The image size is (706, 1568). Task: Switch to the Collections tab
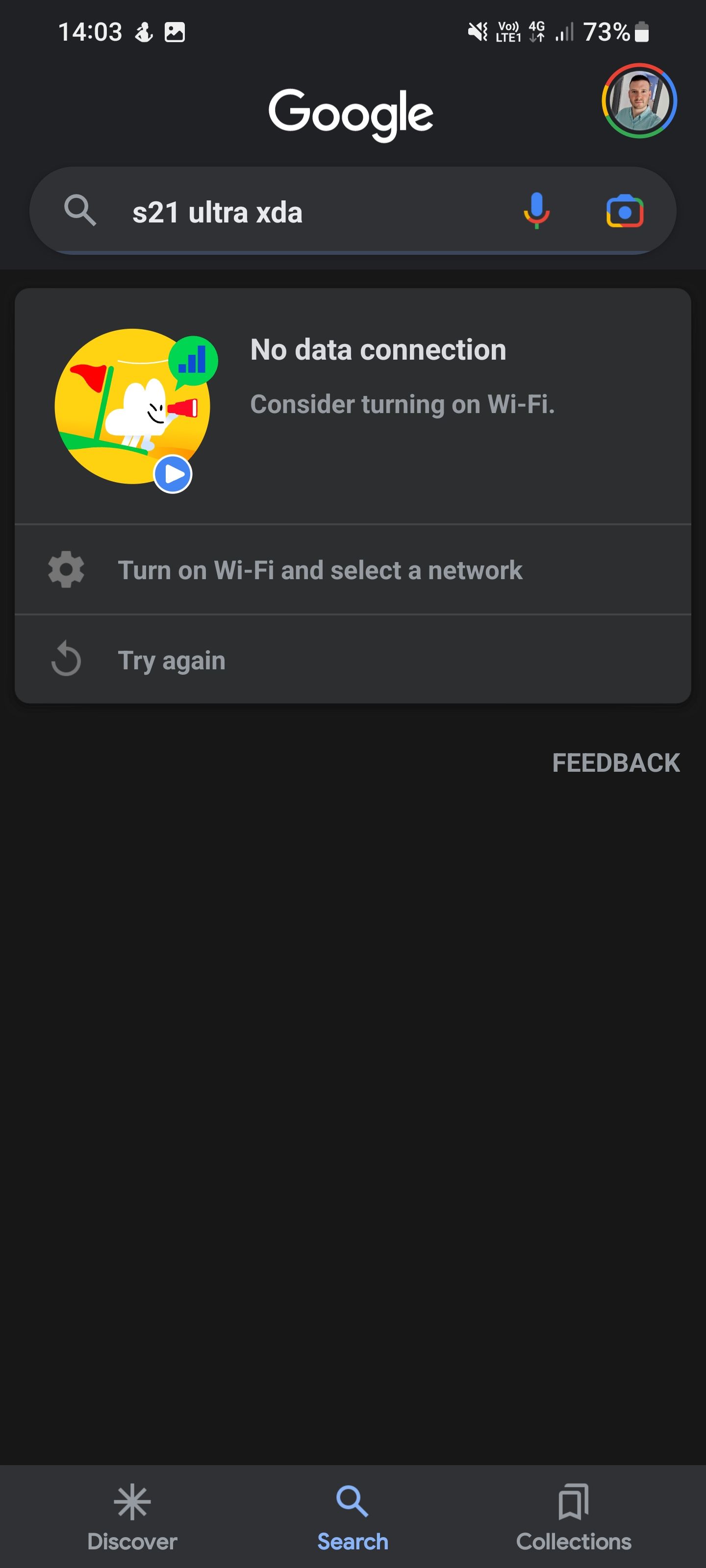[573, 1522]
